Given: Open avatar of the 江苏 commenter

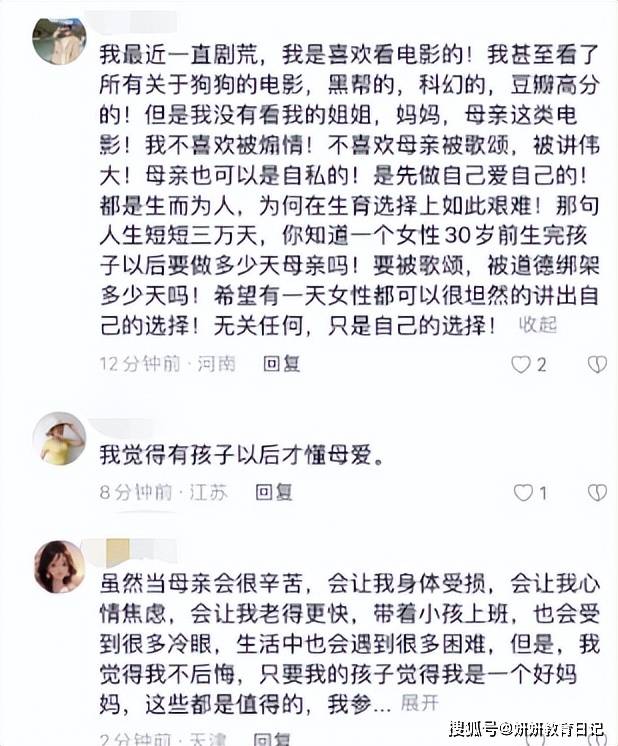Looking at the screenshot, I should tap(58, 438).
